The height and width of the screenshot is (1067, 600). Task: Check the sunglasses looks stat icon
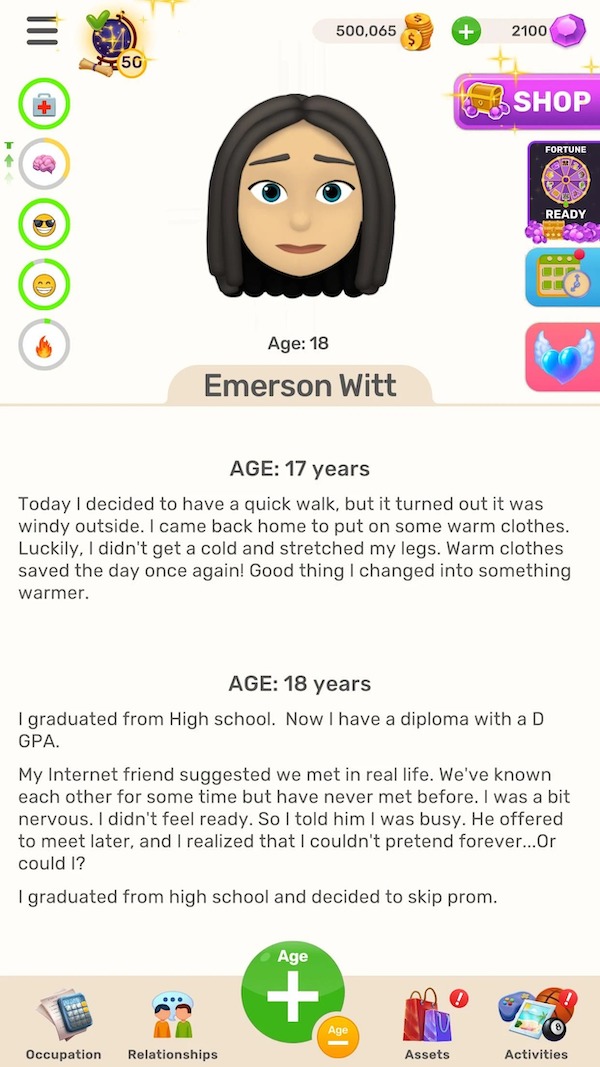click(x=44, y=225)
